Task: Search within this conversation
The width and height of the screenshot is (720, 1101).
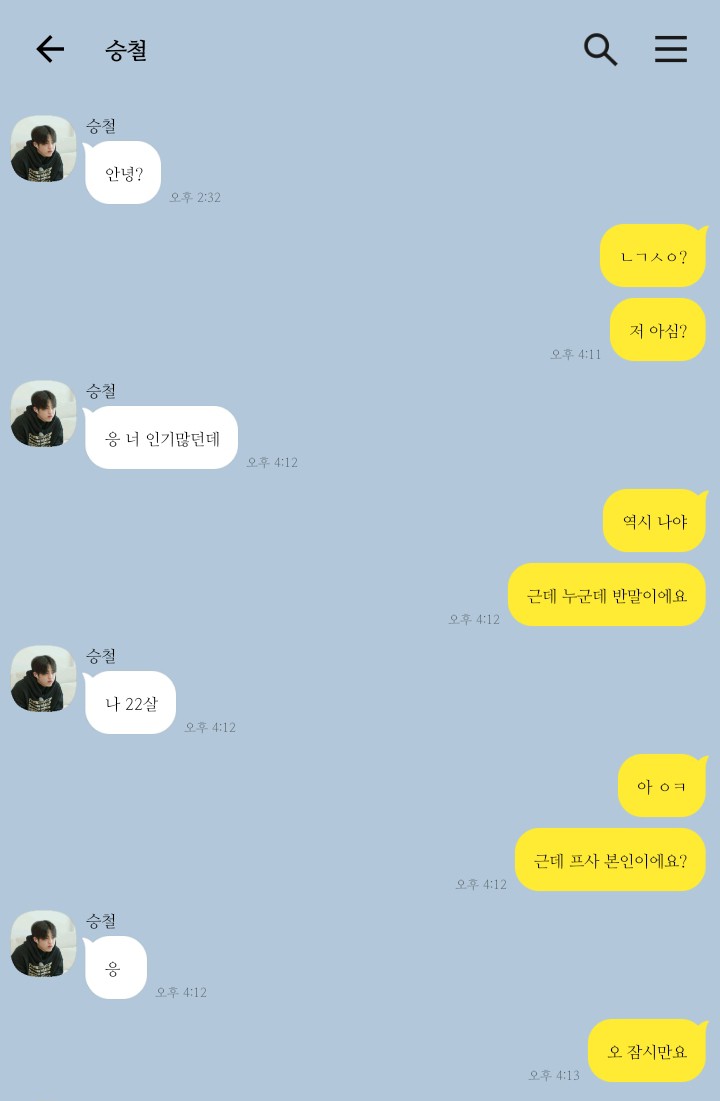Action: click(600, 49)
